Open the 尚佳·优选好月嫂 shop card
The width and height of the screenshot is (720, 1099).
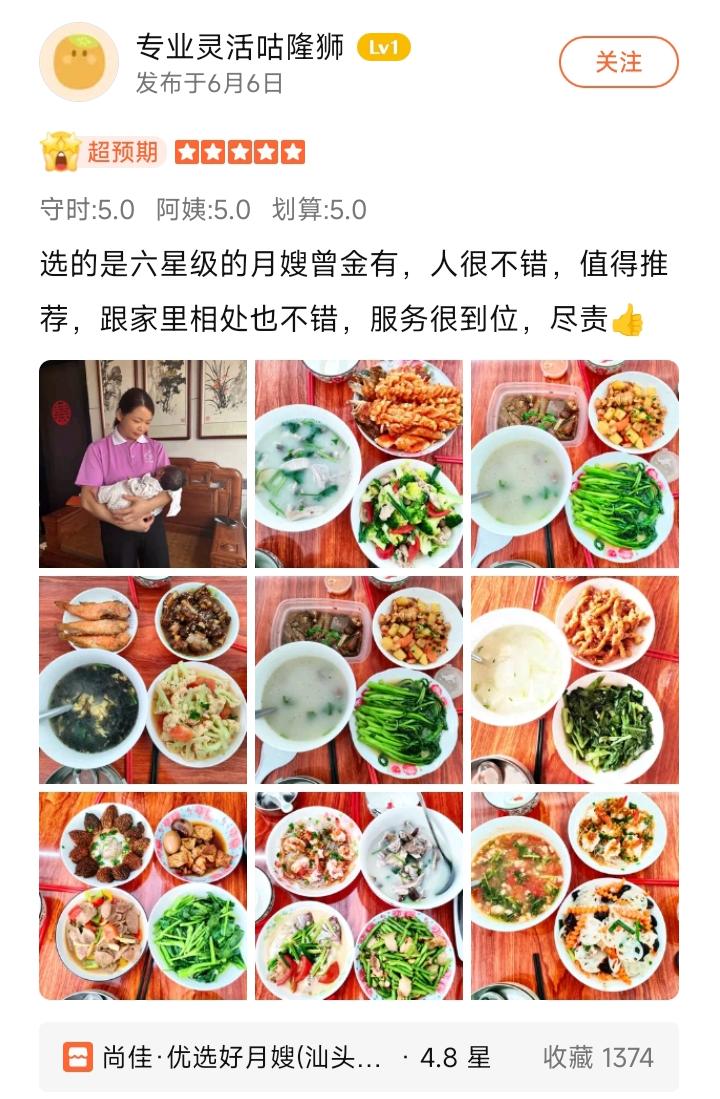pos(359,1057)
